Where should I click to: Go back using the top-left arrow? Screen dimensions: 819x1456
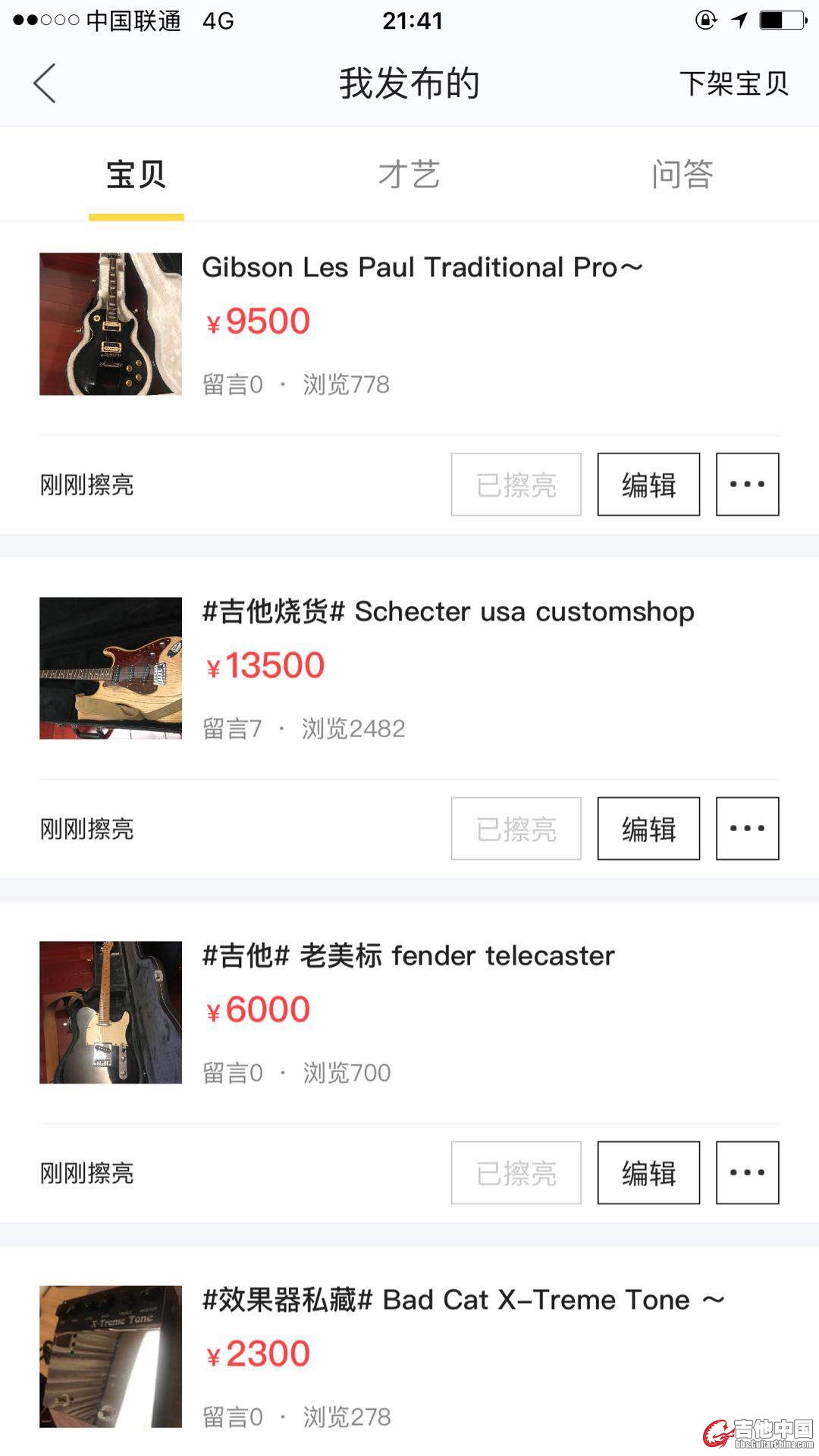click(x=45, y=83)
